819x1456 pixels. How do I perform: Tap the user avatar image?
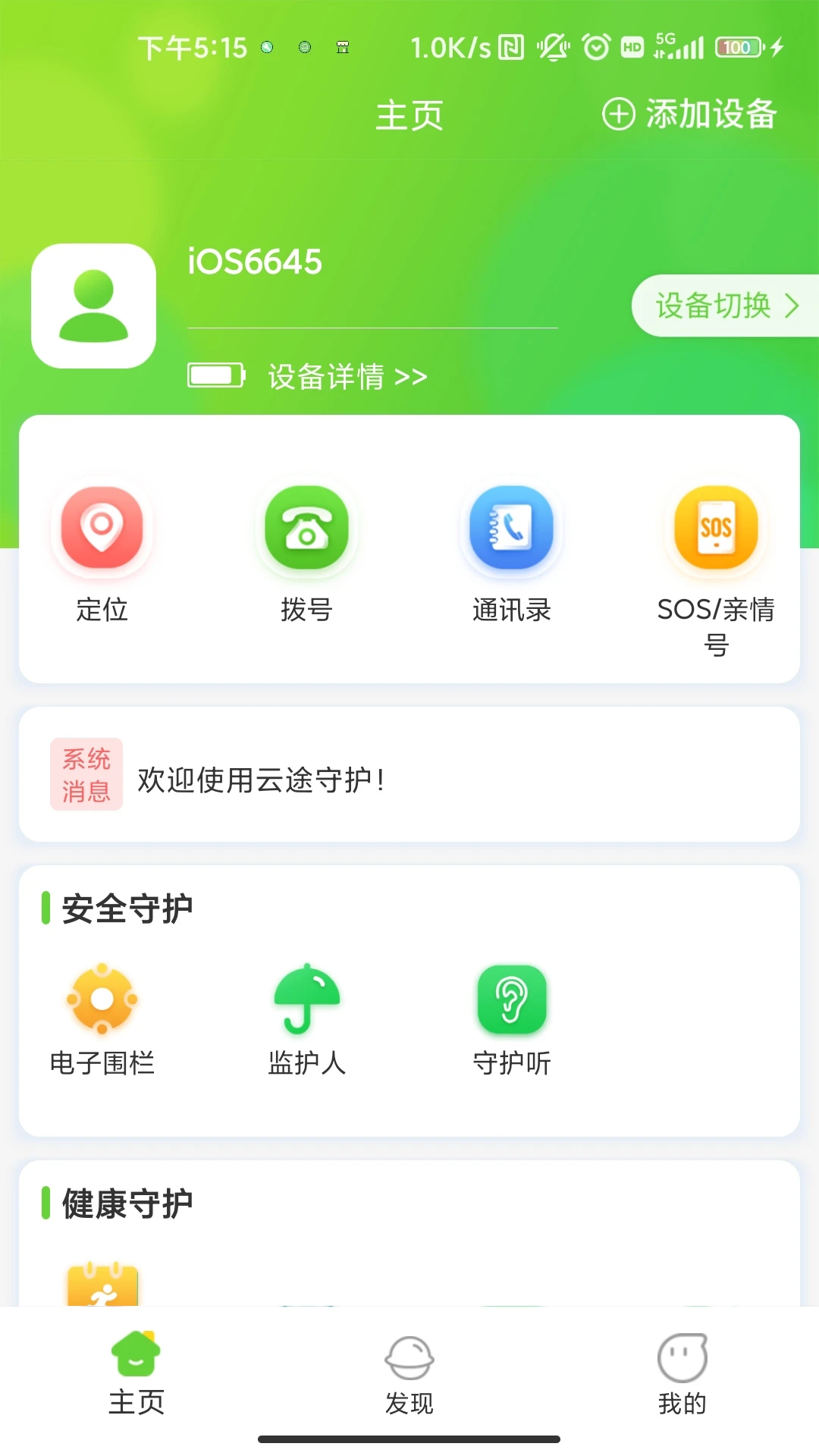(93, 305)
